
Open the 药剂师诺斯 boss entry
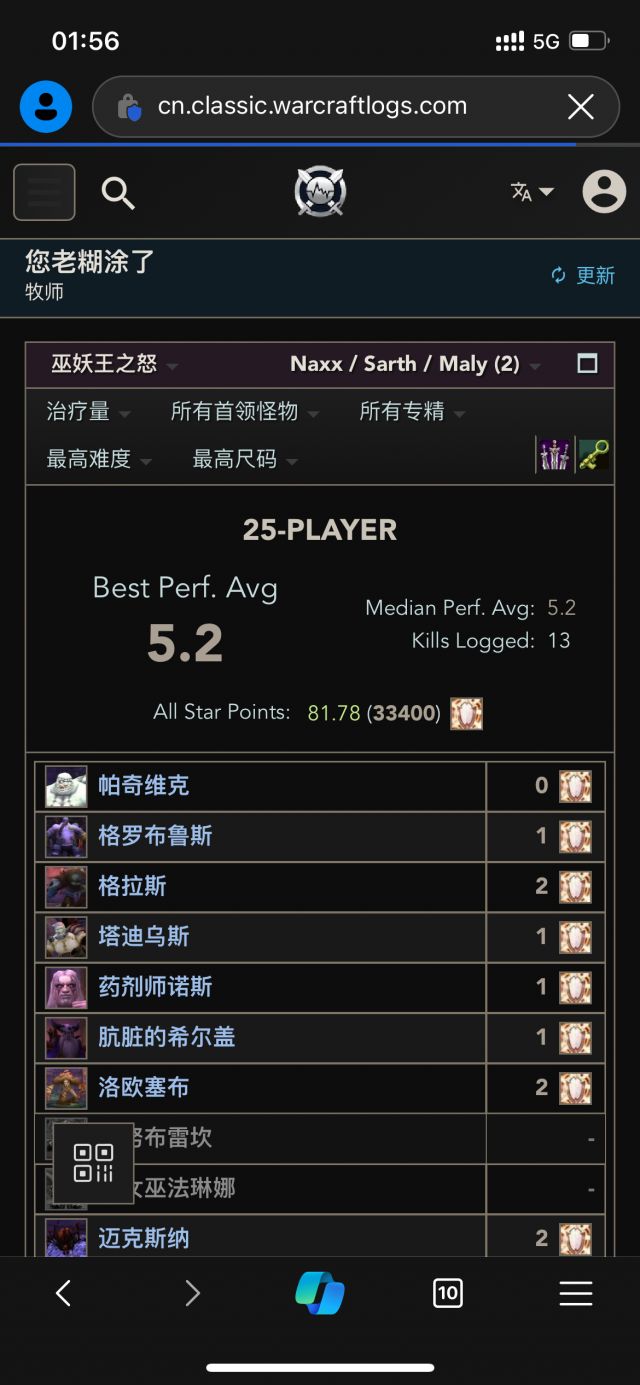click(x=155, y=987)
